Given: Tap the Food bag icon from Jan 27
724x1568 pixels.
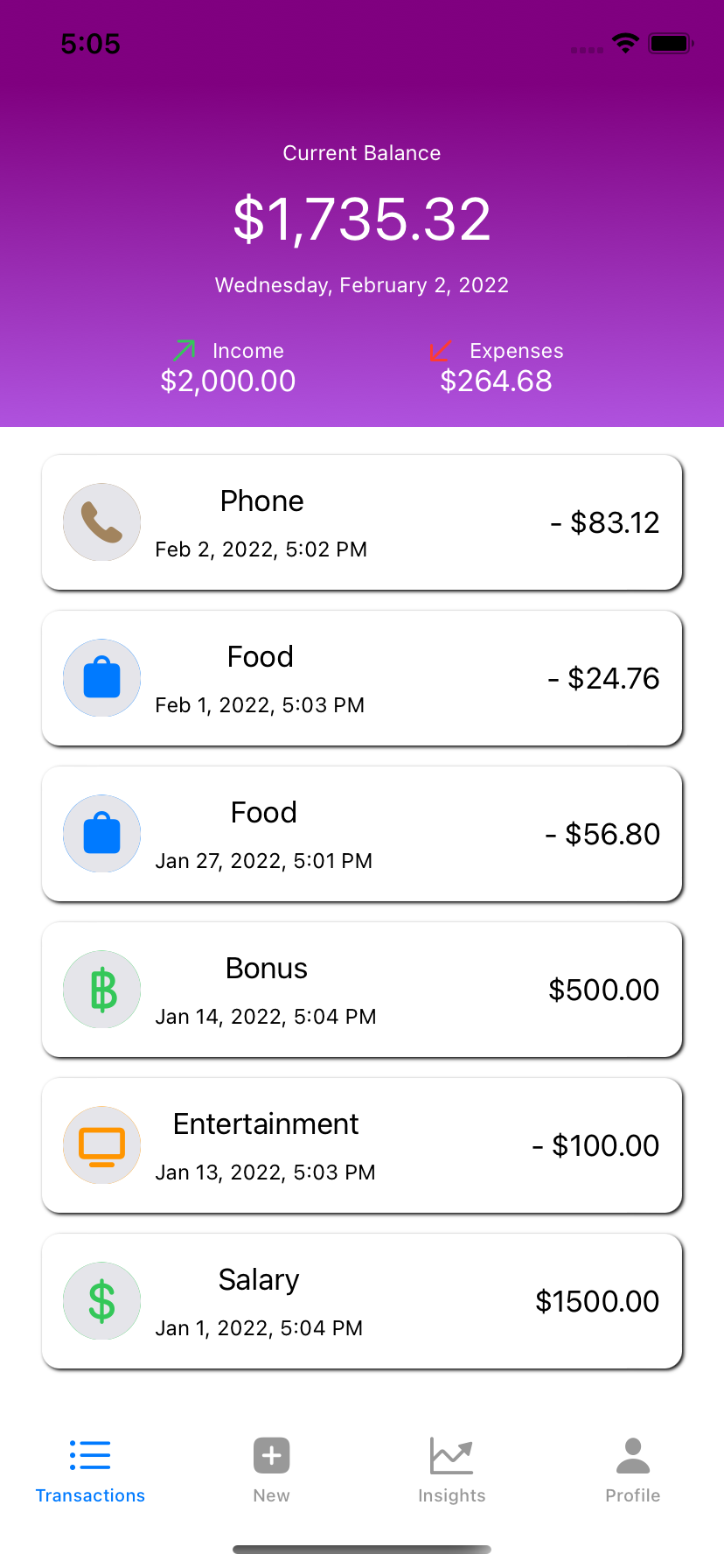Looking at the screenshot, I should (x=101, y=833).
